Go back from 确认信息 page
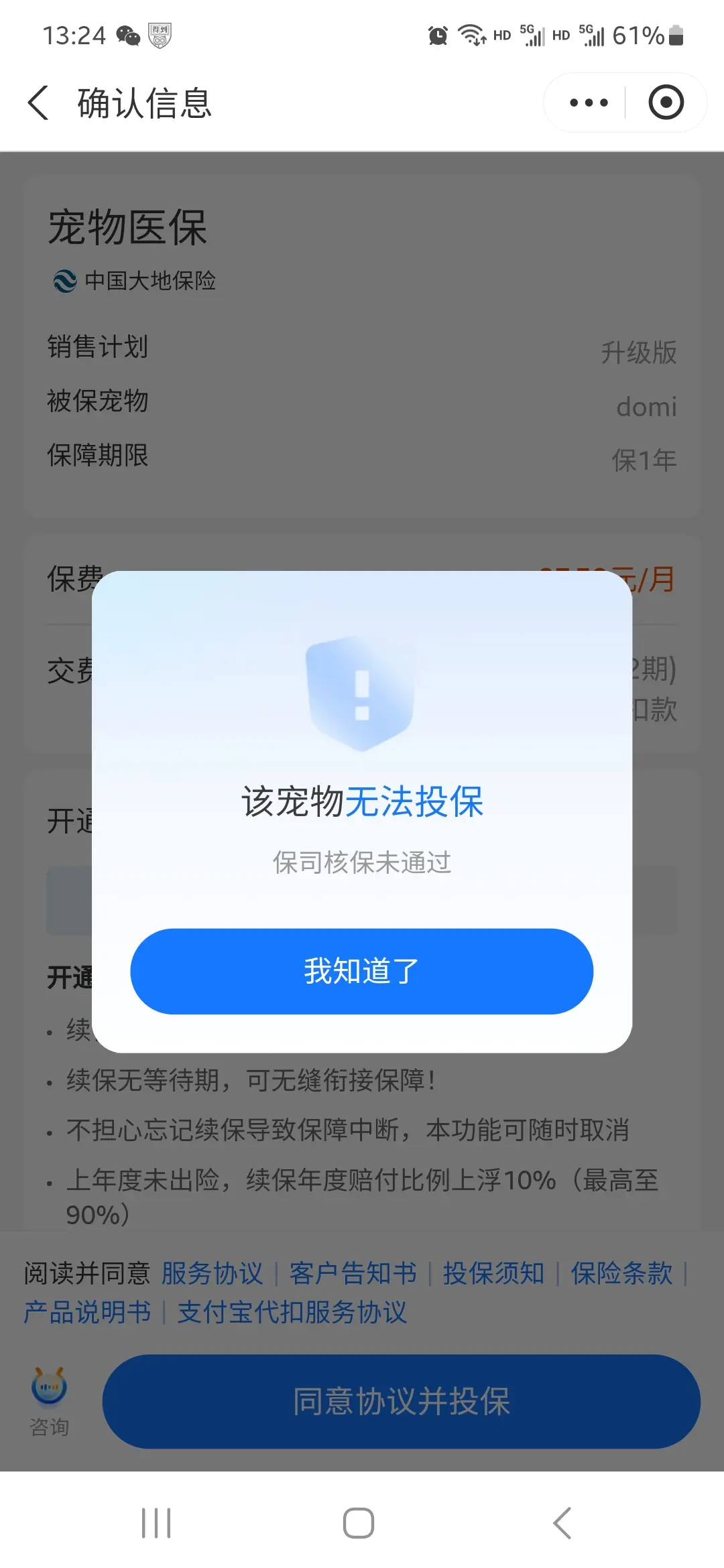Screen dimensions: 724x1568 [x=39, y=103]
